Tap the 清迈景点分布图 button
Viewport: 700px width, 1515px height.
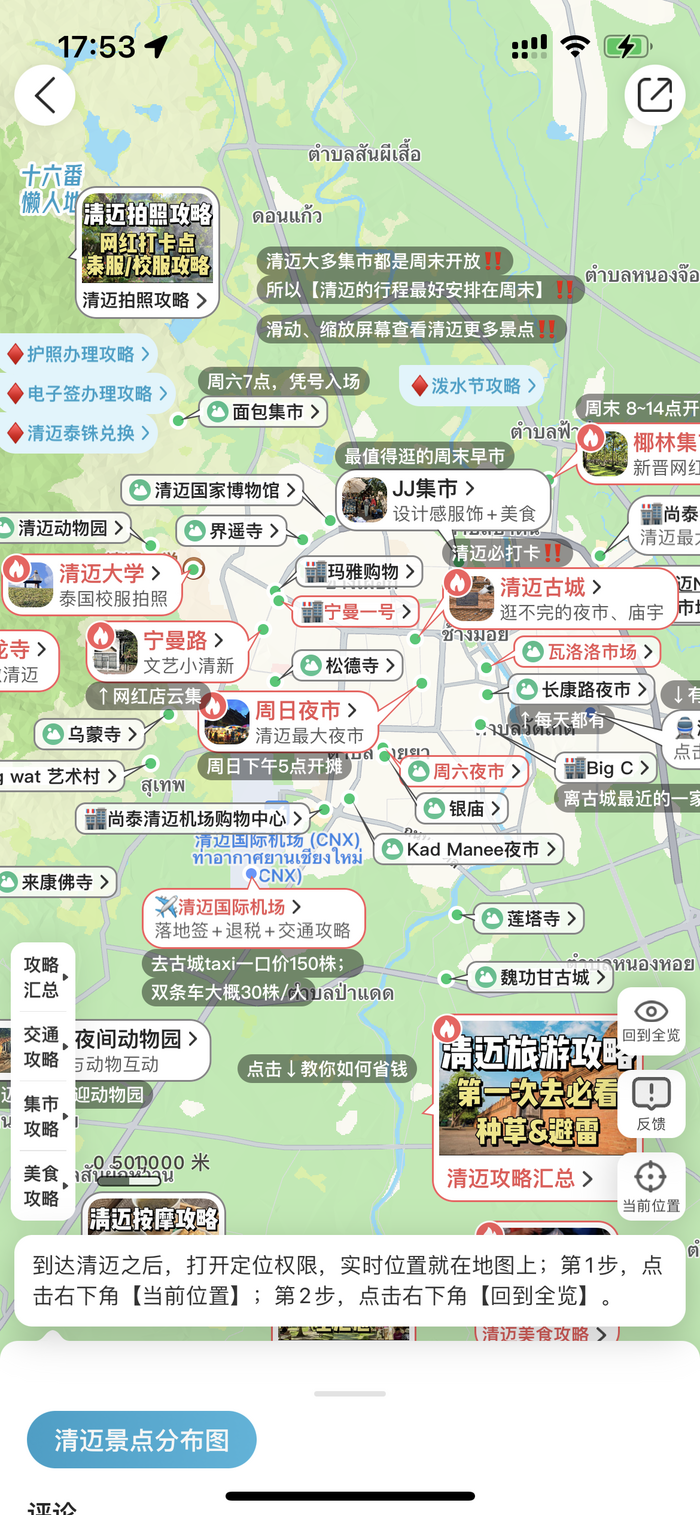142,1440
